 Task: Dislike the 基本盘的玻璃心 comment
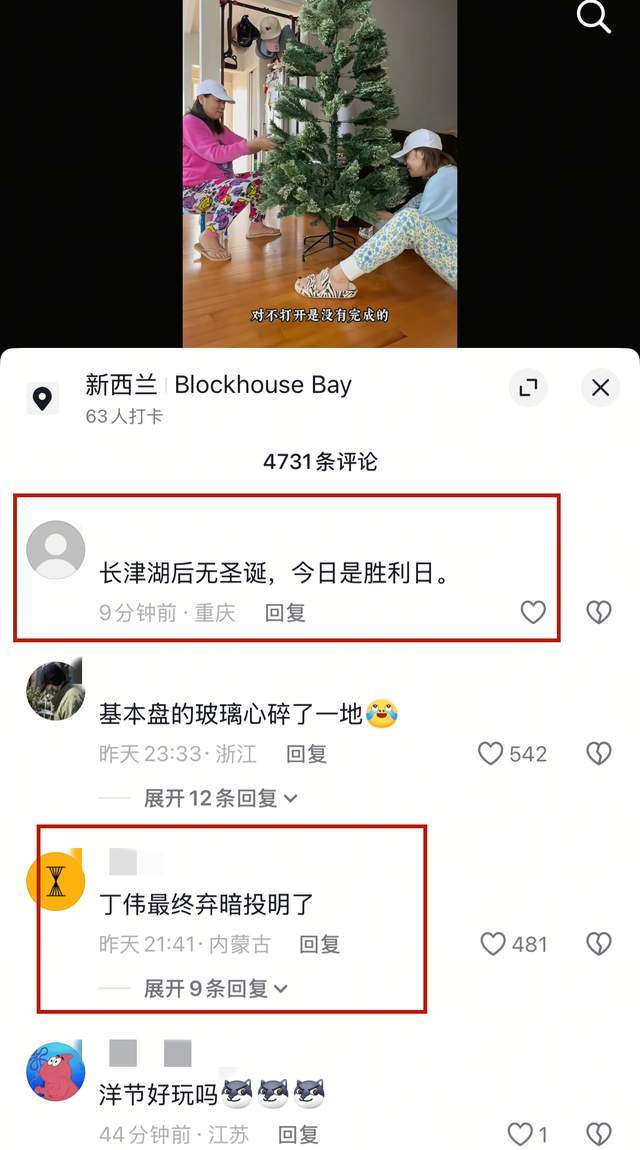coord(598,754)
